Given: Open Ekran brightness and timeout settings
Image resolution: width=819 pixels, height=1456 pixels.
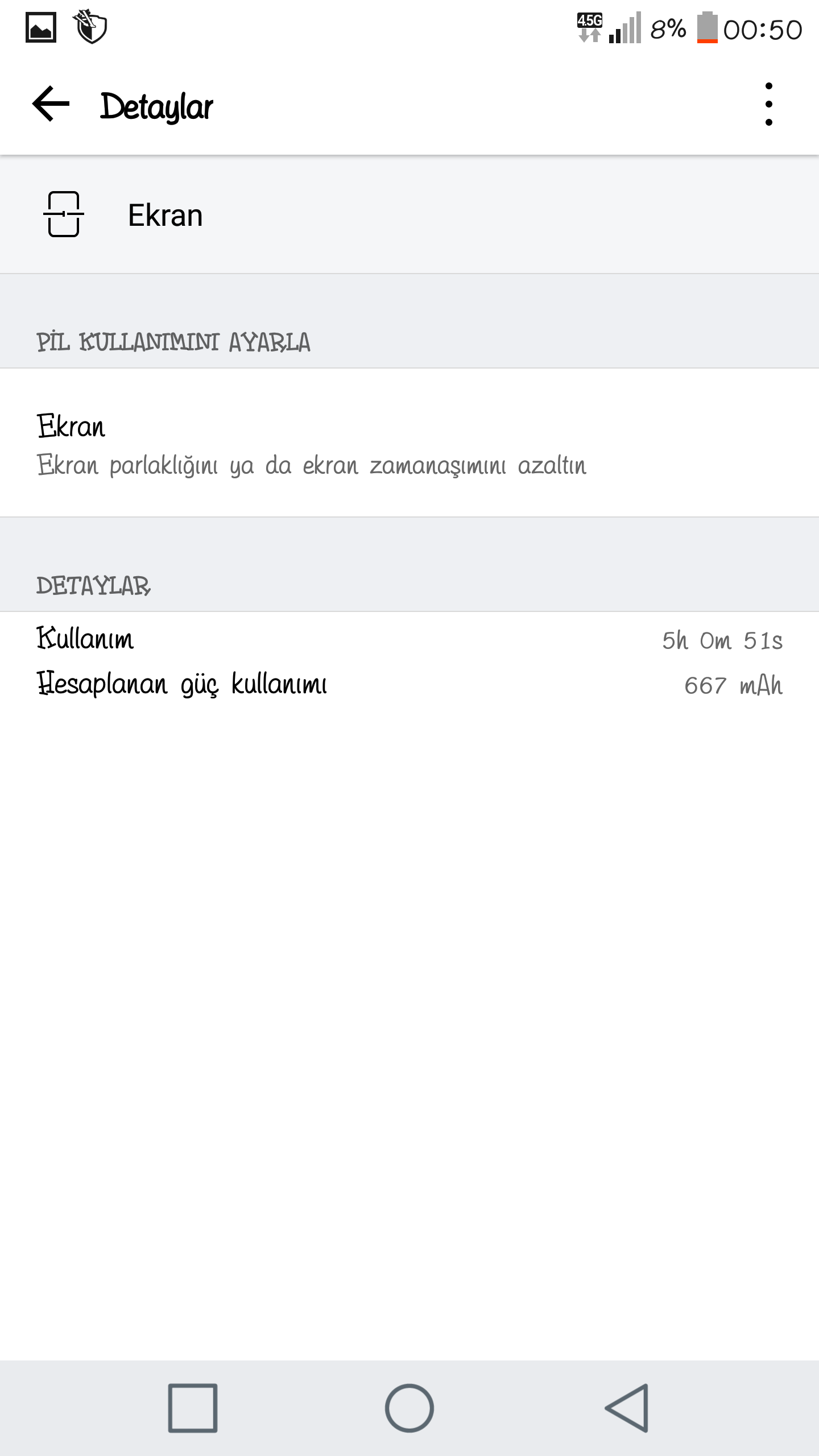Looking at the screenshot, I should point(311,443).
